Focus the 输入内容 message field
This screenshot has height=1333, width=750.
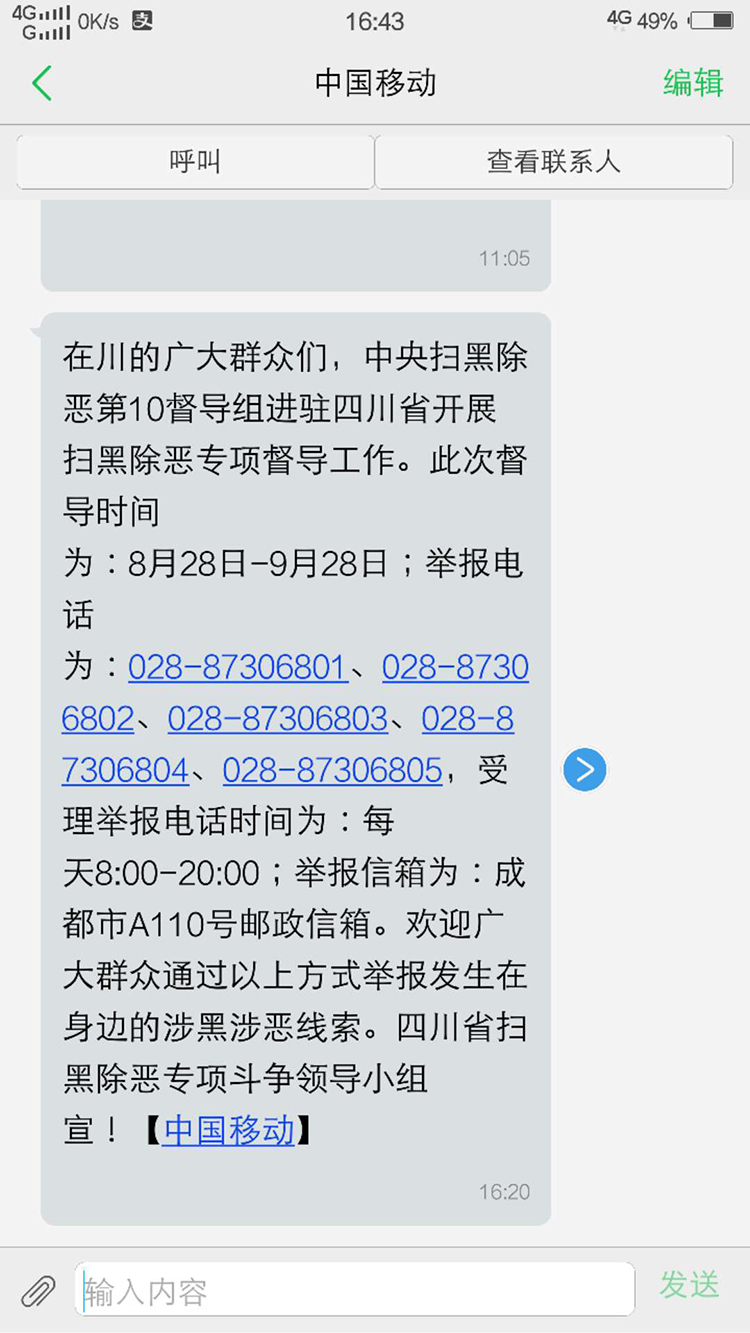click(355, 1290)
